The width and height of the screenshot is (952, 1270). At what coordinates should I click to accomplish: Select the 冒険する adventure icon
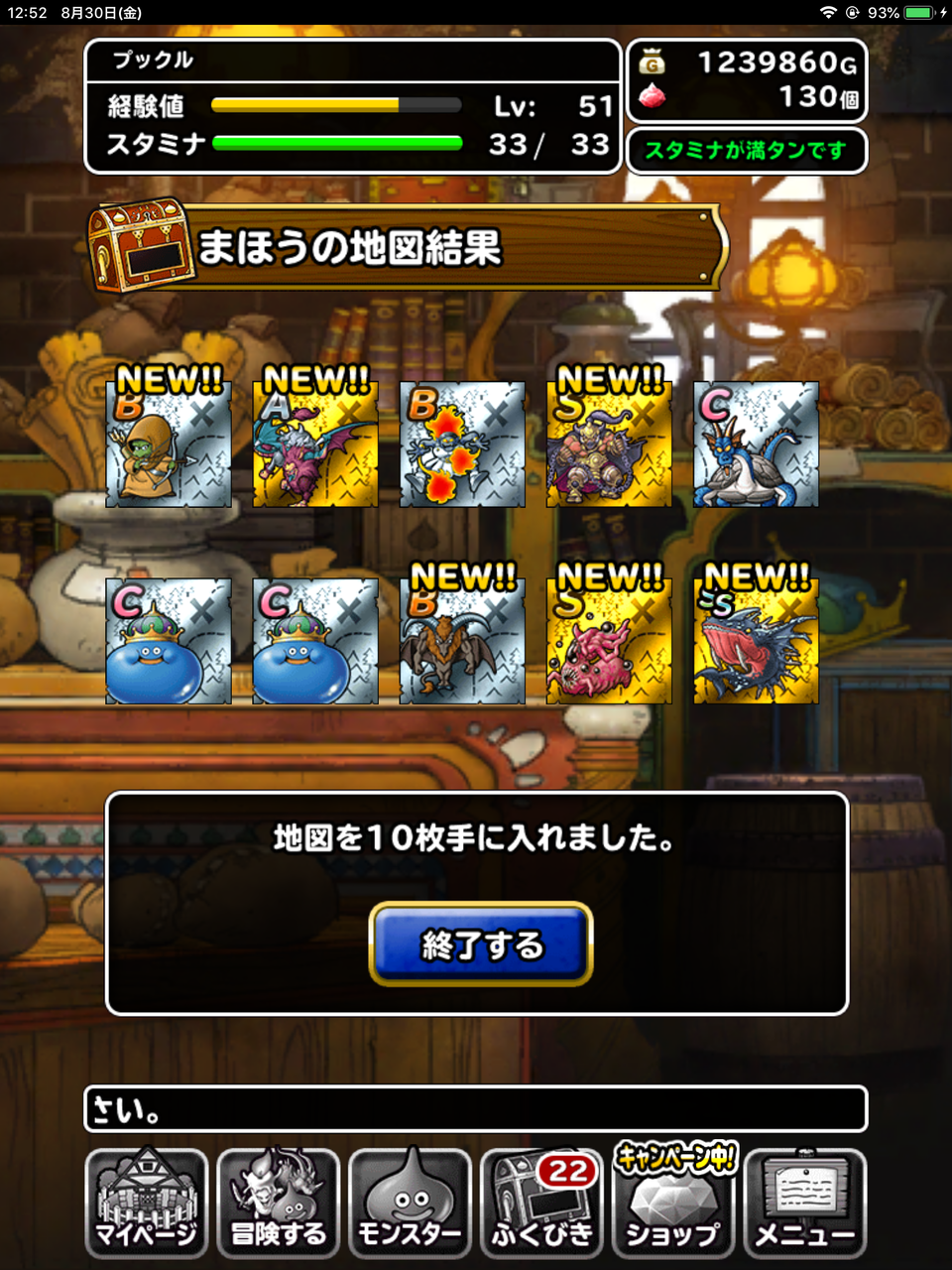[279, 1203]
